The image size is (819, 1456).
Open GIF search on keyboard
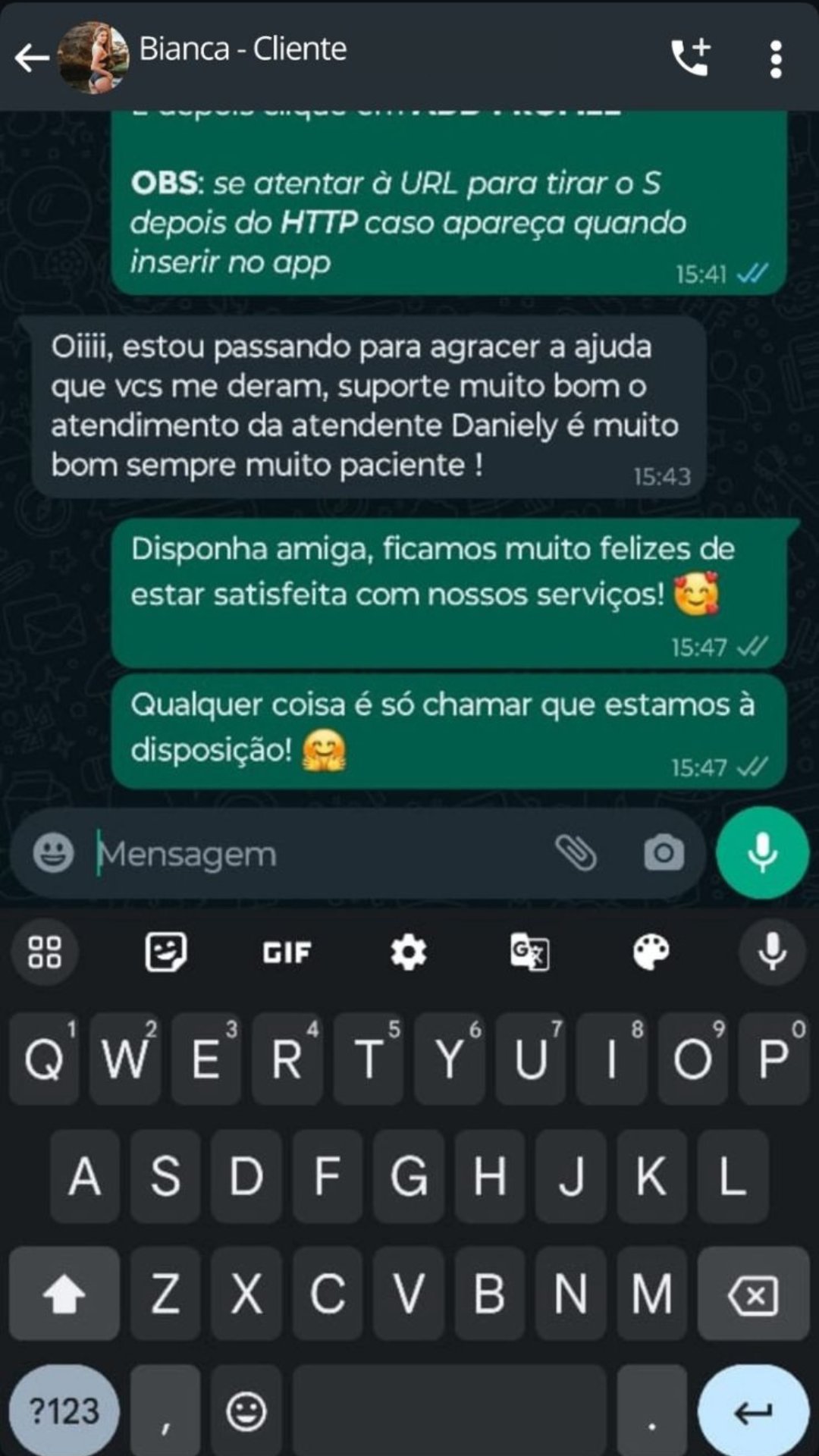click(x=287, y=952)
